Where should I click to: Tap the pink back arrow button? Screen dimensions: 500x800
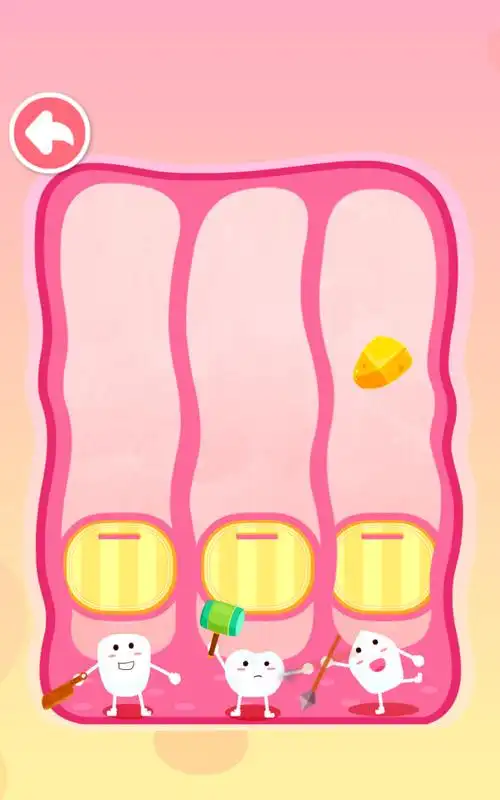click(50, 133)
